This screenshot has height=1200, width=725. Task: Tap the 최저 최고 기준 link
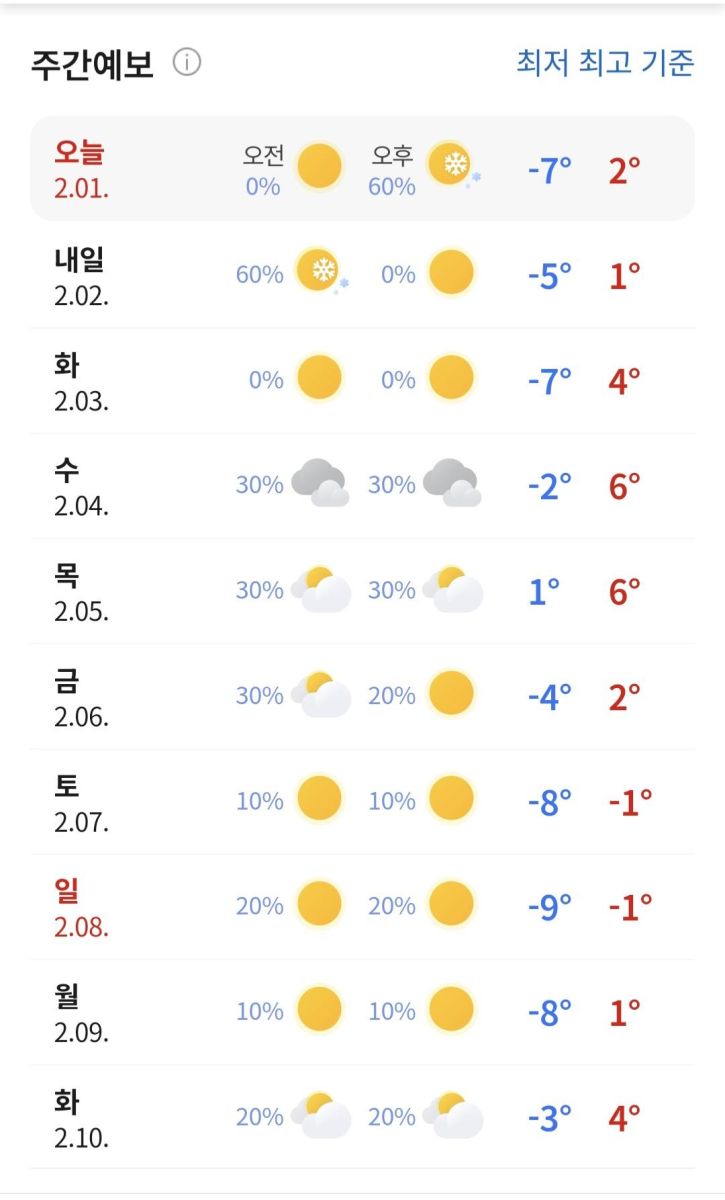(605, 63)
